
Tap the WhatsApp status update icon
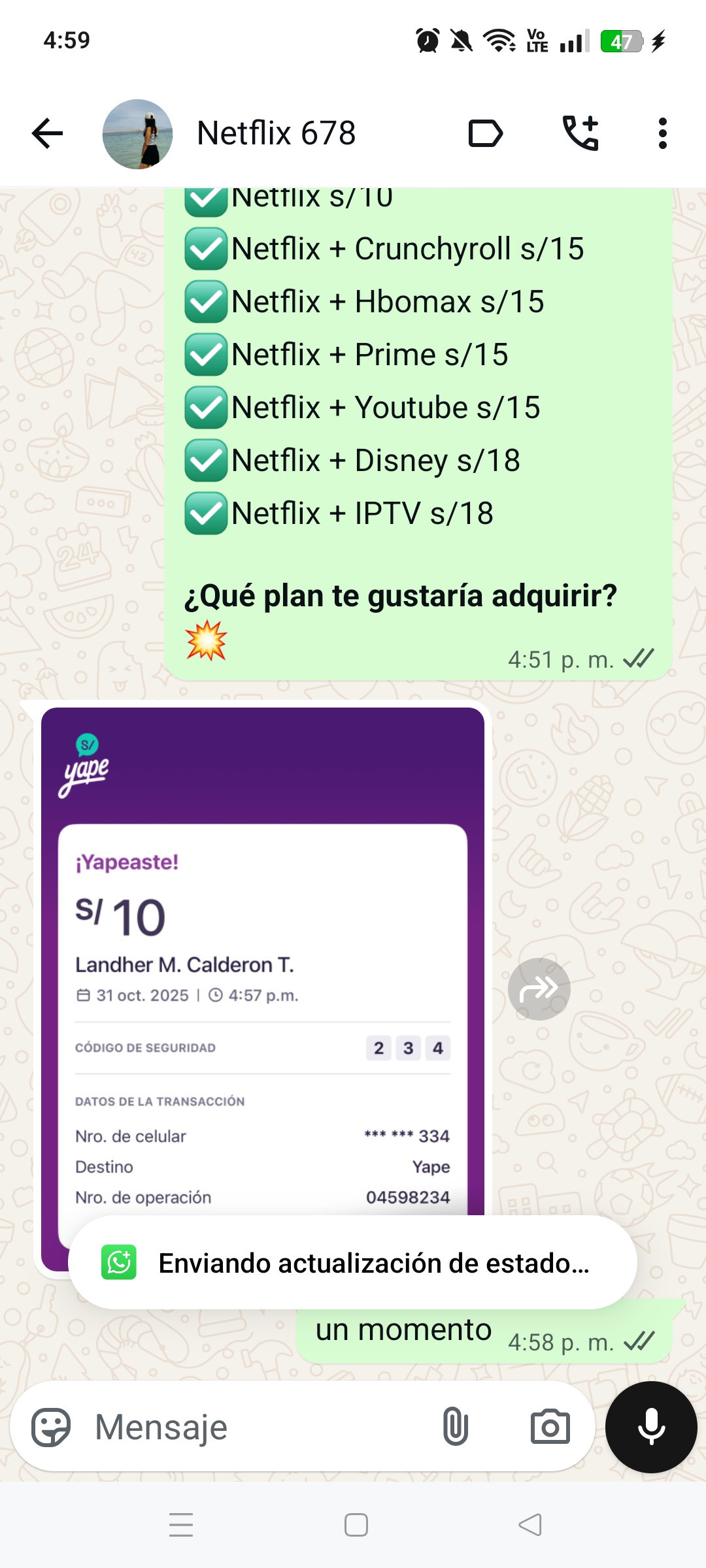tap(119, 1262)
